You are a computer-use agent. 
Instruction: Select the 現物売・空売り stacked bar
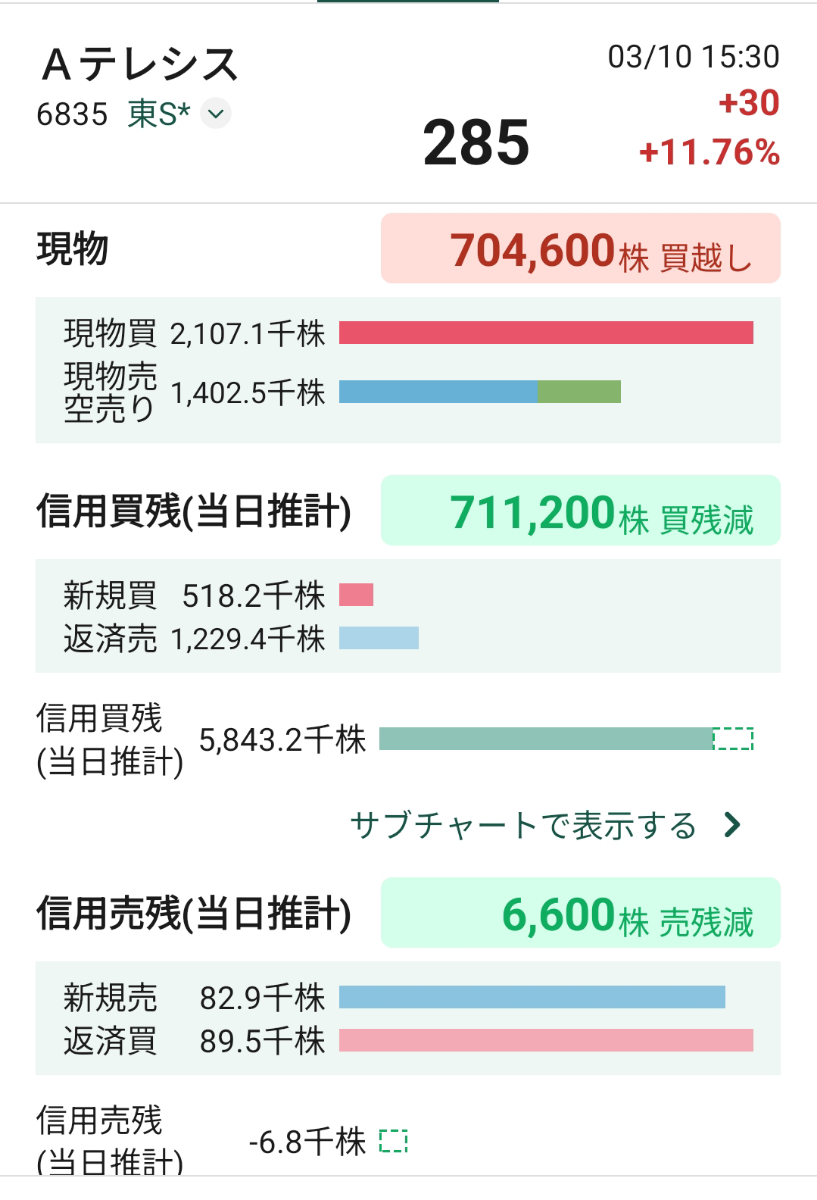(x=480, y=390)
